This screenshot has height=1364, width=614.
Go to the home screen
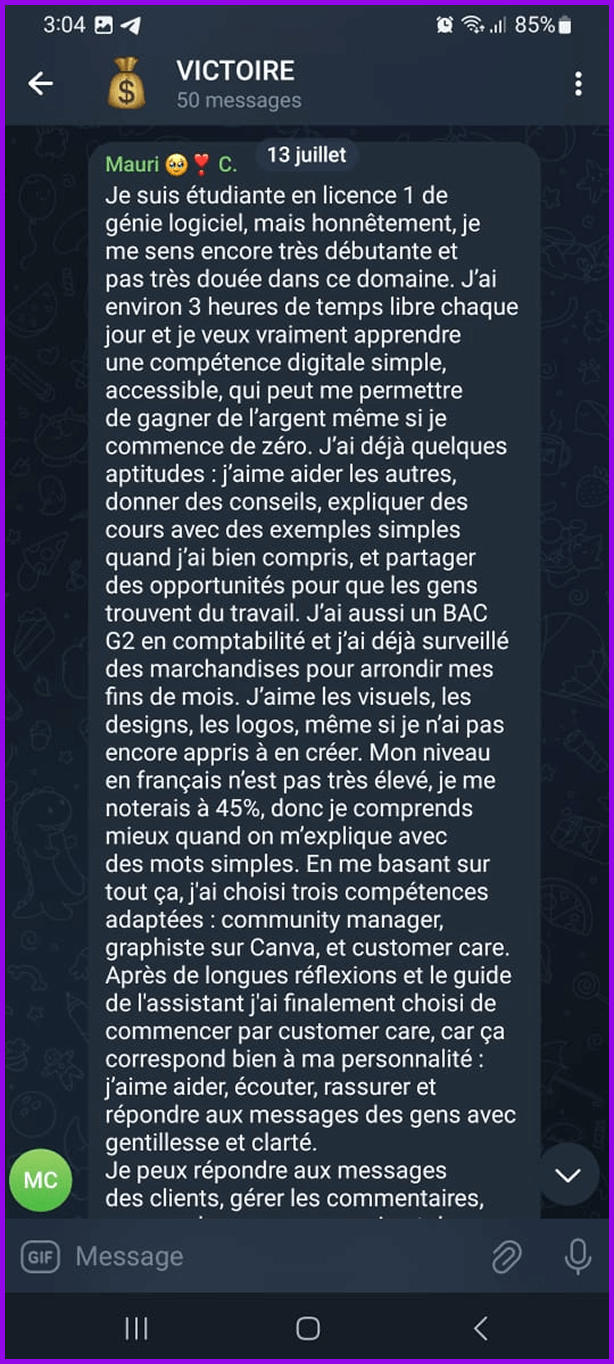tap(308, 1328)
